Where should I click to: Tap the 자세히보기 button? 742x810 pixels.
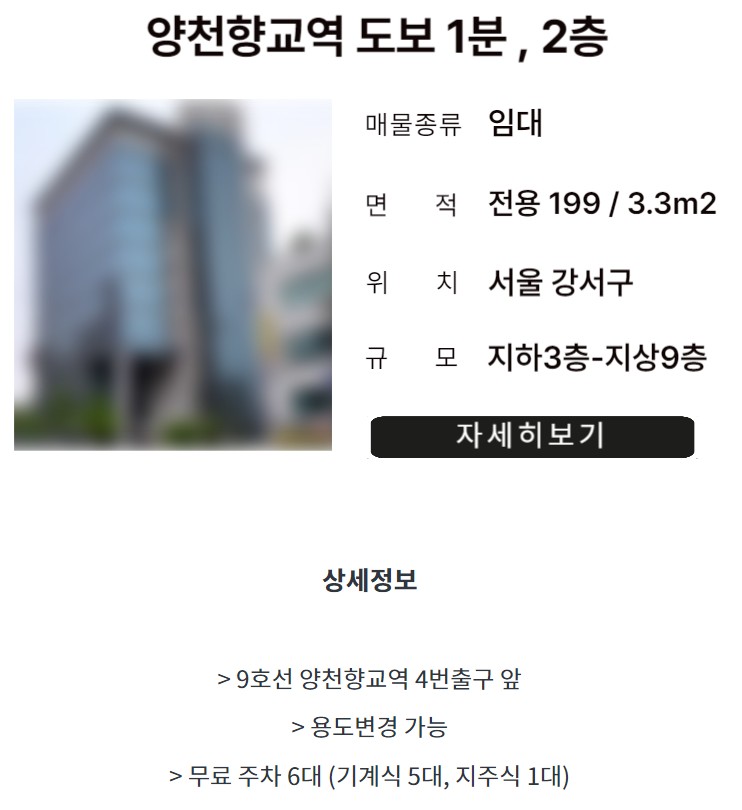(x=532, y=437)
